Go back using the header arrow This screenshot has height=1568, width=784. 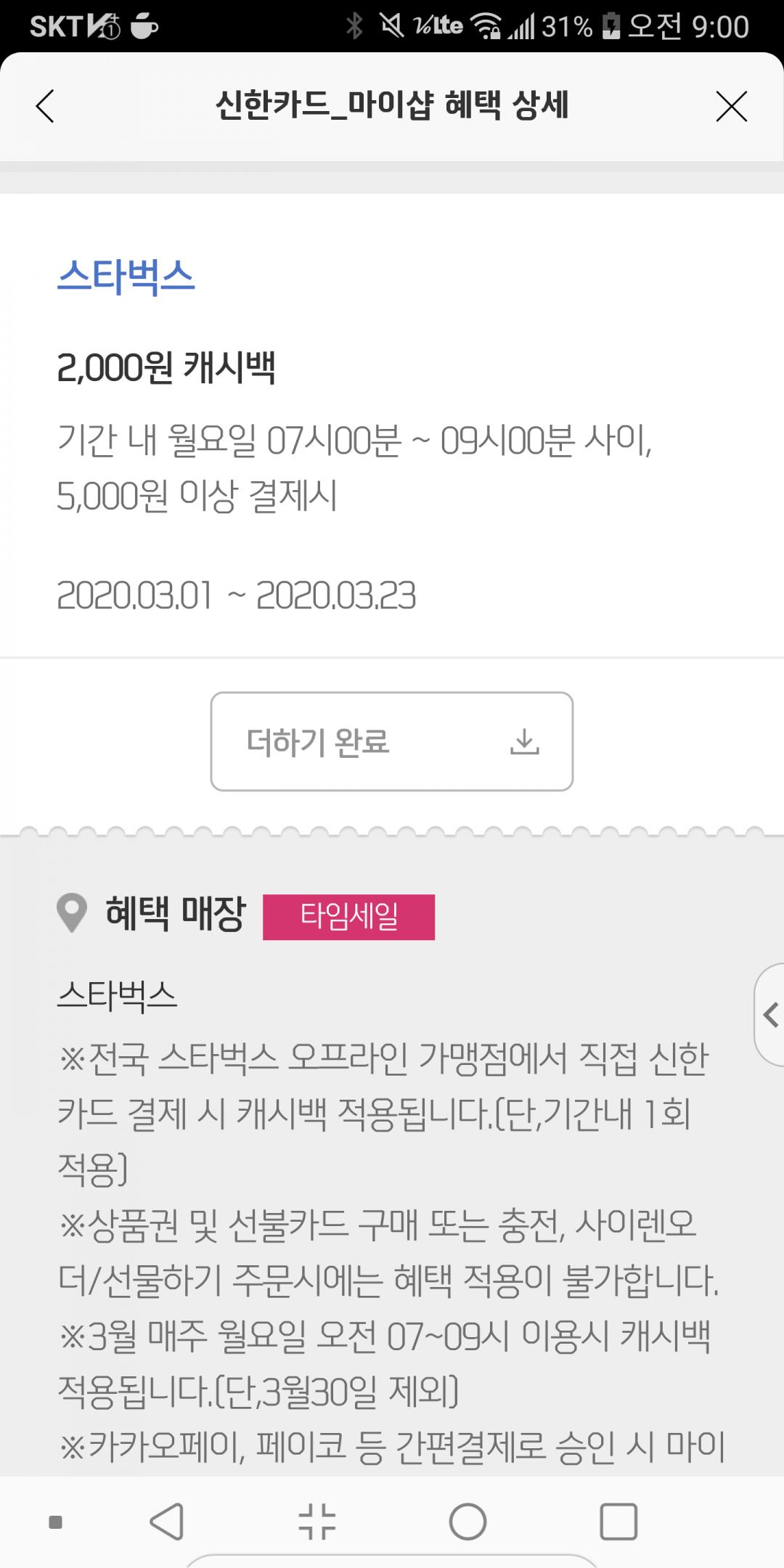tap(45, 107)
